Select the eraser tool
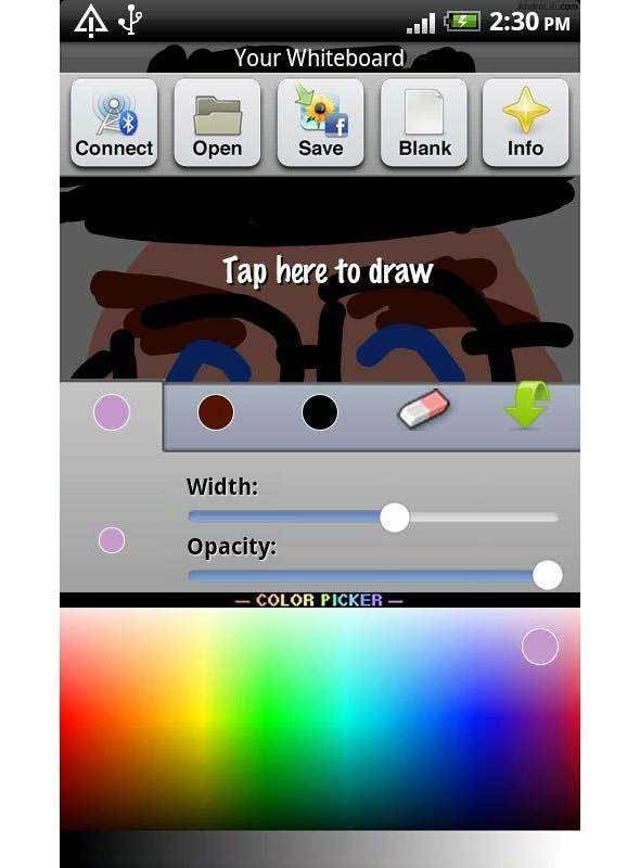 [x=424, y=410]
